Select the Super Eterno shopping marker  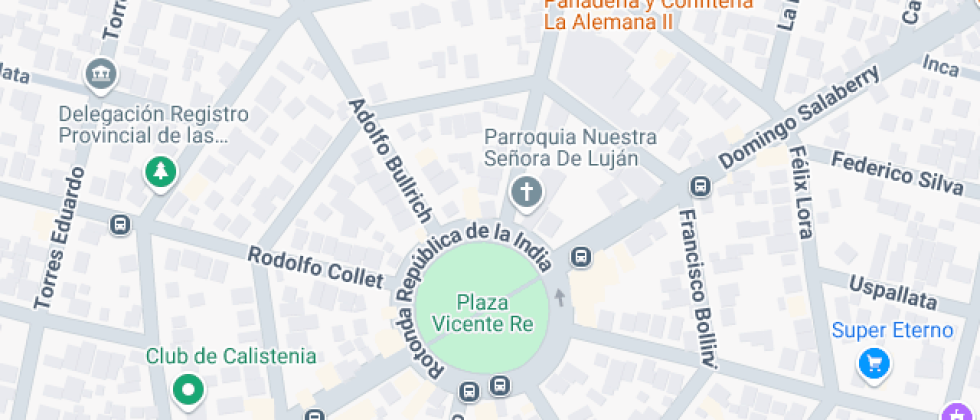(x=875, y=364)
